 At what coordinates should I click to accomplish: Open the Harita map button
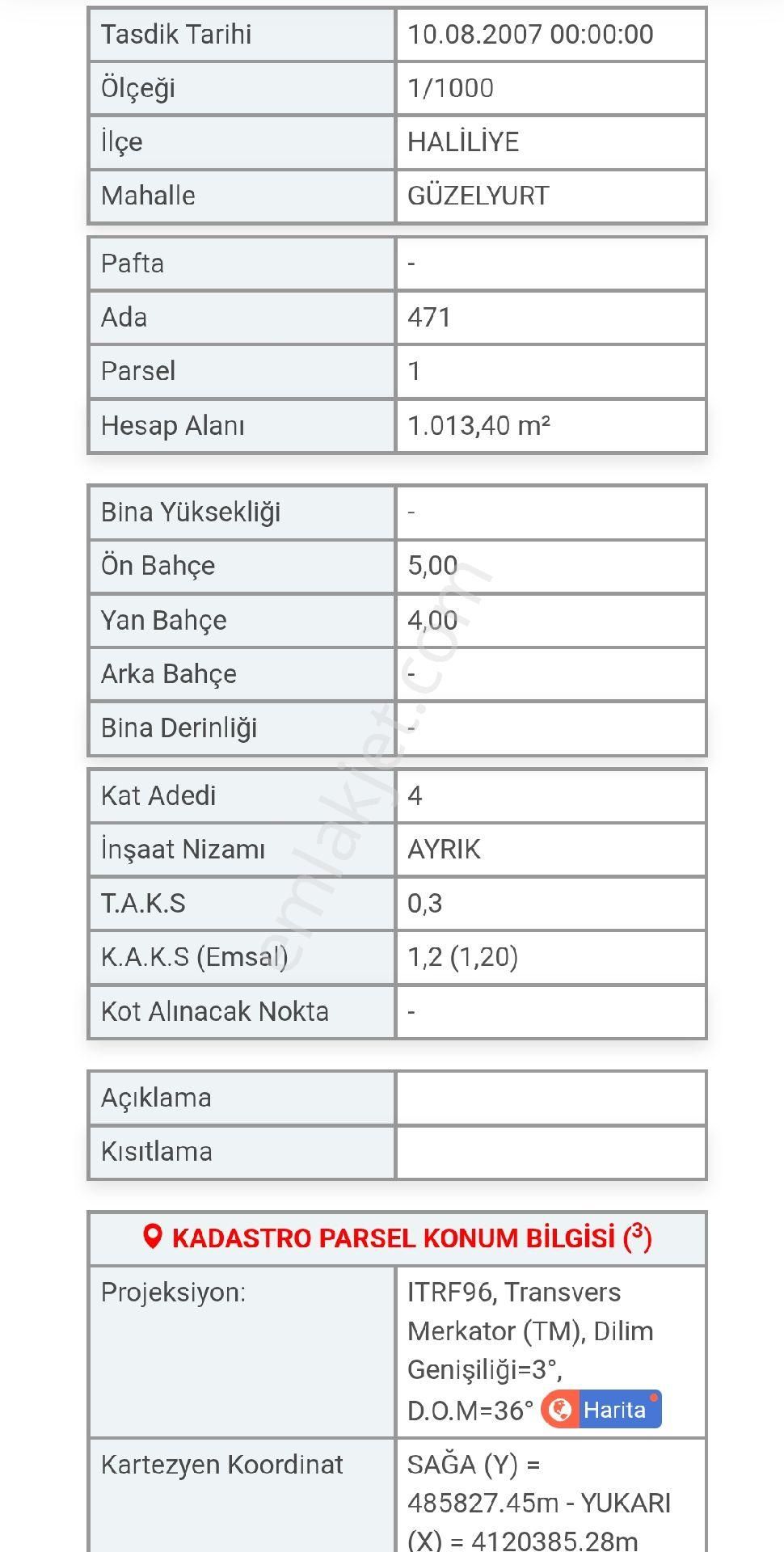point(601,1410)
